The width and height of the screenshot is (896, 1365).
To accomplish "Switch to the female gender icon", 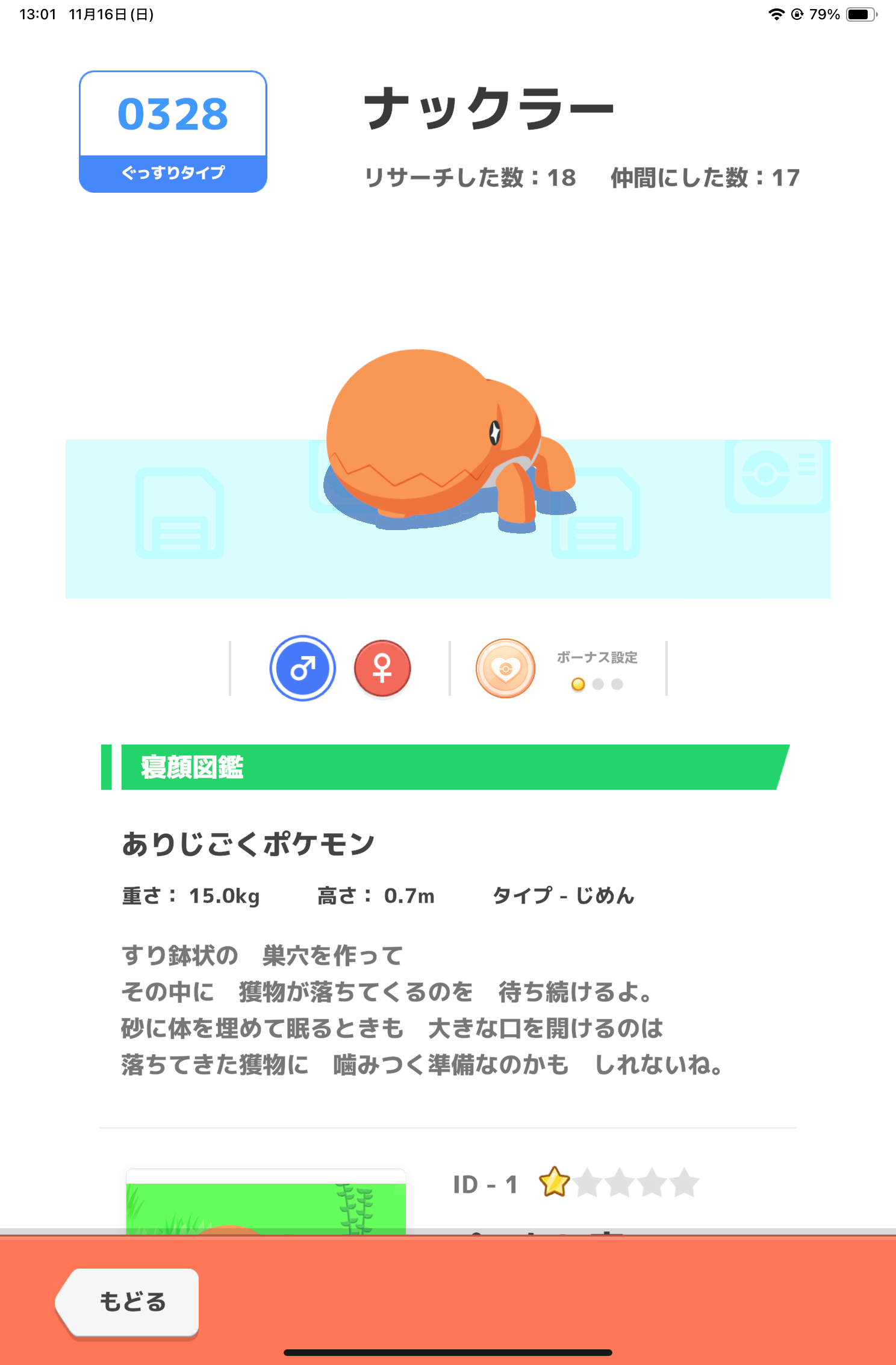I will pos(382,668).
